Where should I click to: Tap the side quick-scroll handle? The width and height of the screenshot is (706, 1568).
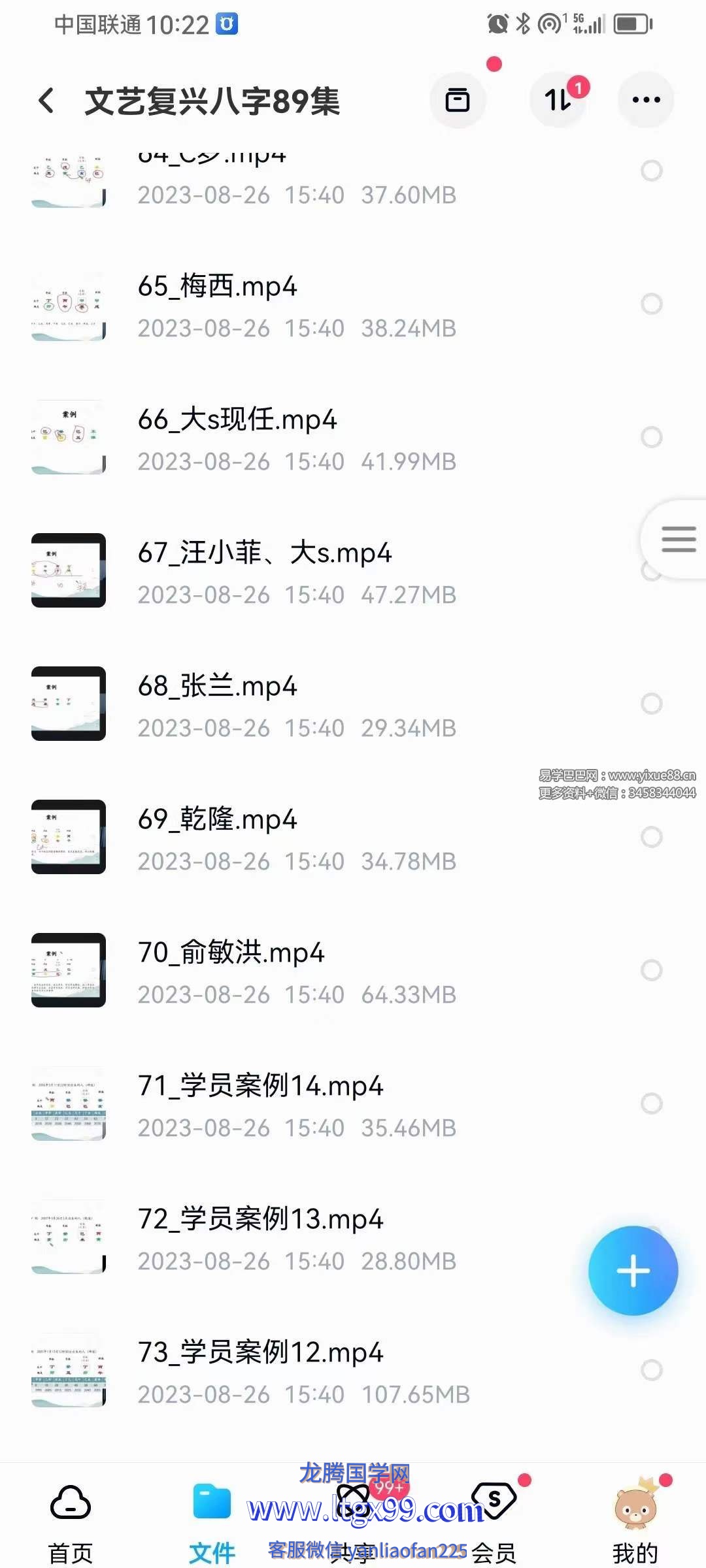pos(678,539)
